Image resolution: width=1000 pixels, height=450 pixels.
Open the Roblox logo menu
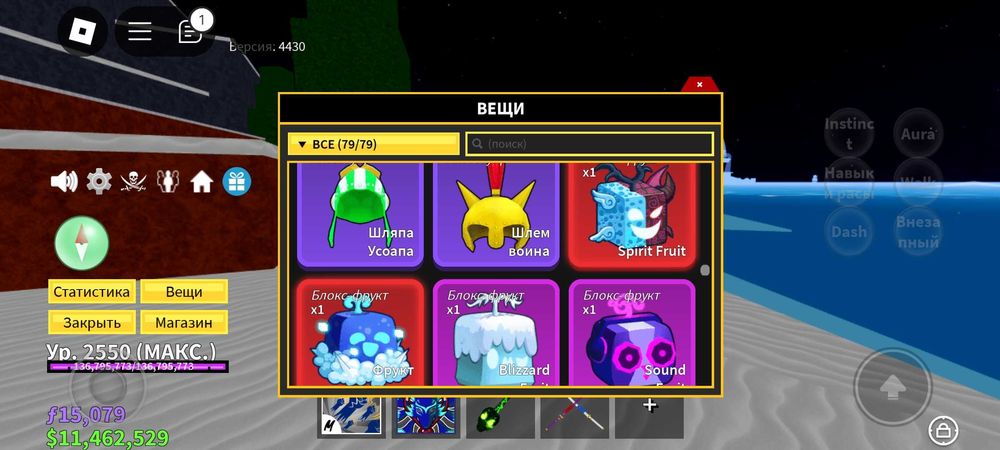82,31
